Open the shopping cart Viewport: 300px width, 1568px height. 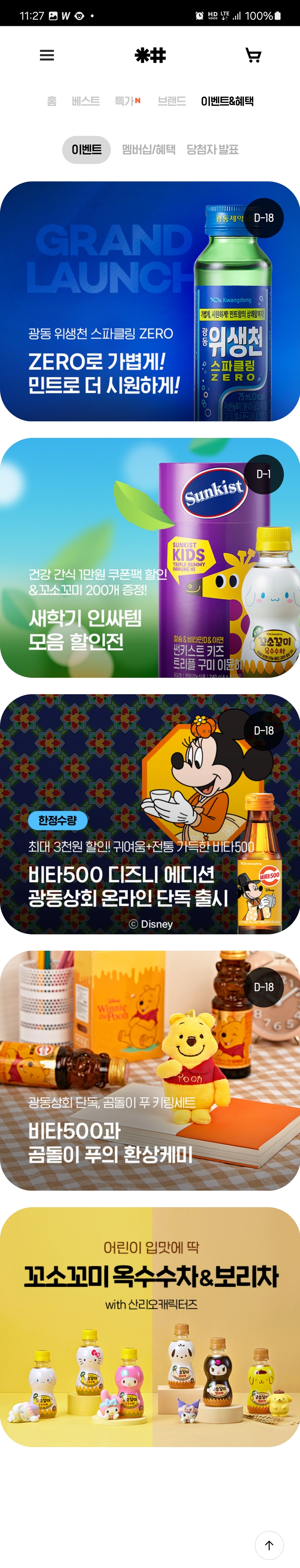point(253,55)
